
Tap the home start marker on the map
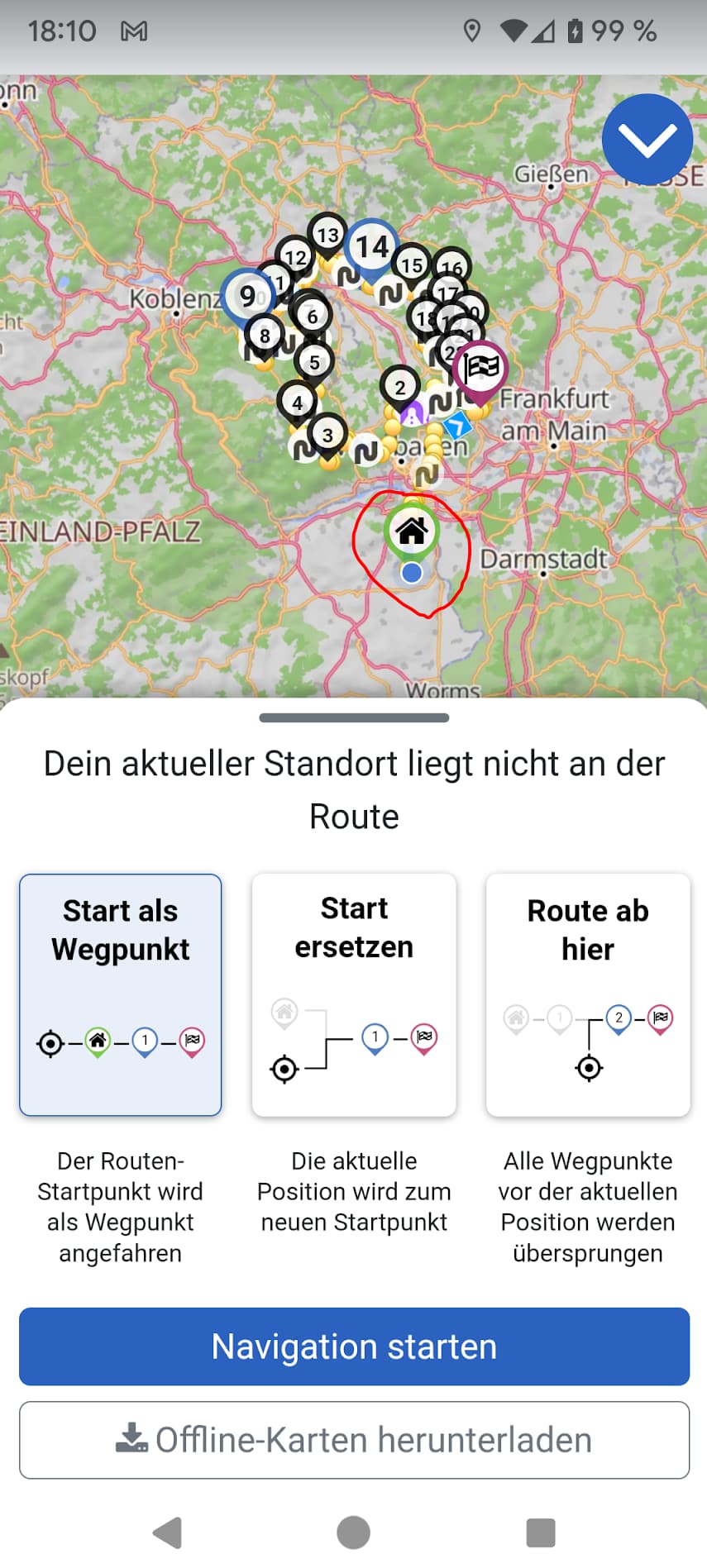point(411,531)
